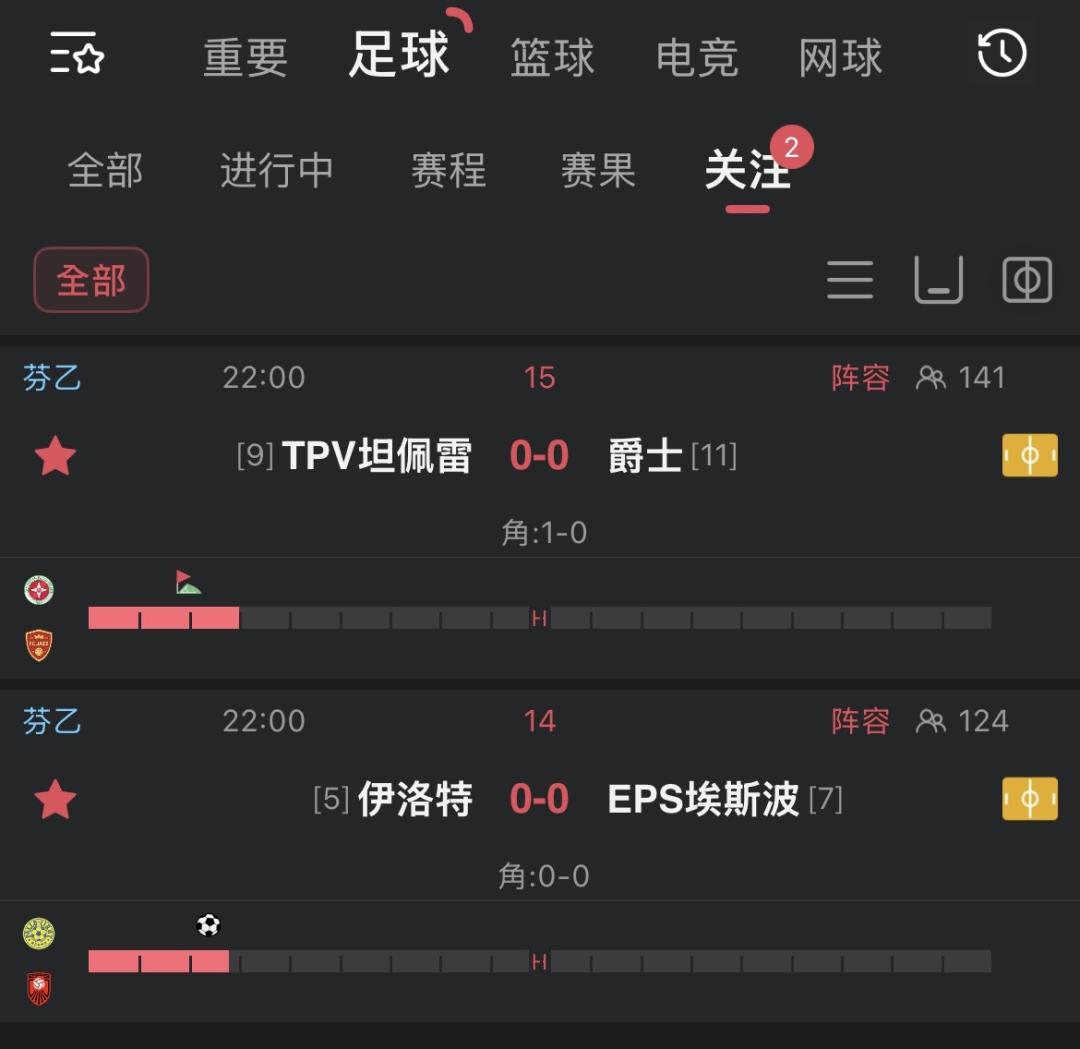
Task: Open the history clock icon
Action: [1001, 53]
